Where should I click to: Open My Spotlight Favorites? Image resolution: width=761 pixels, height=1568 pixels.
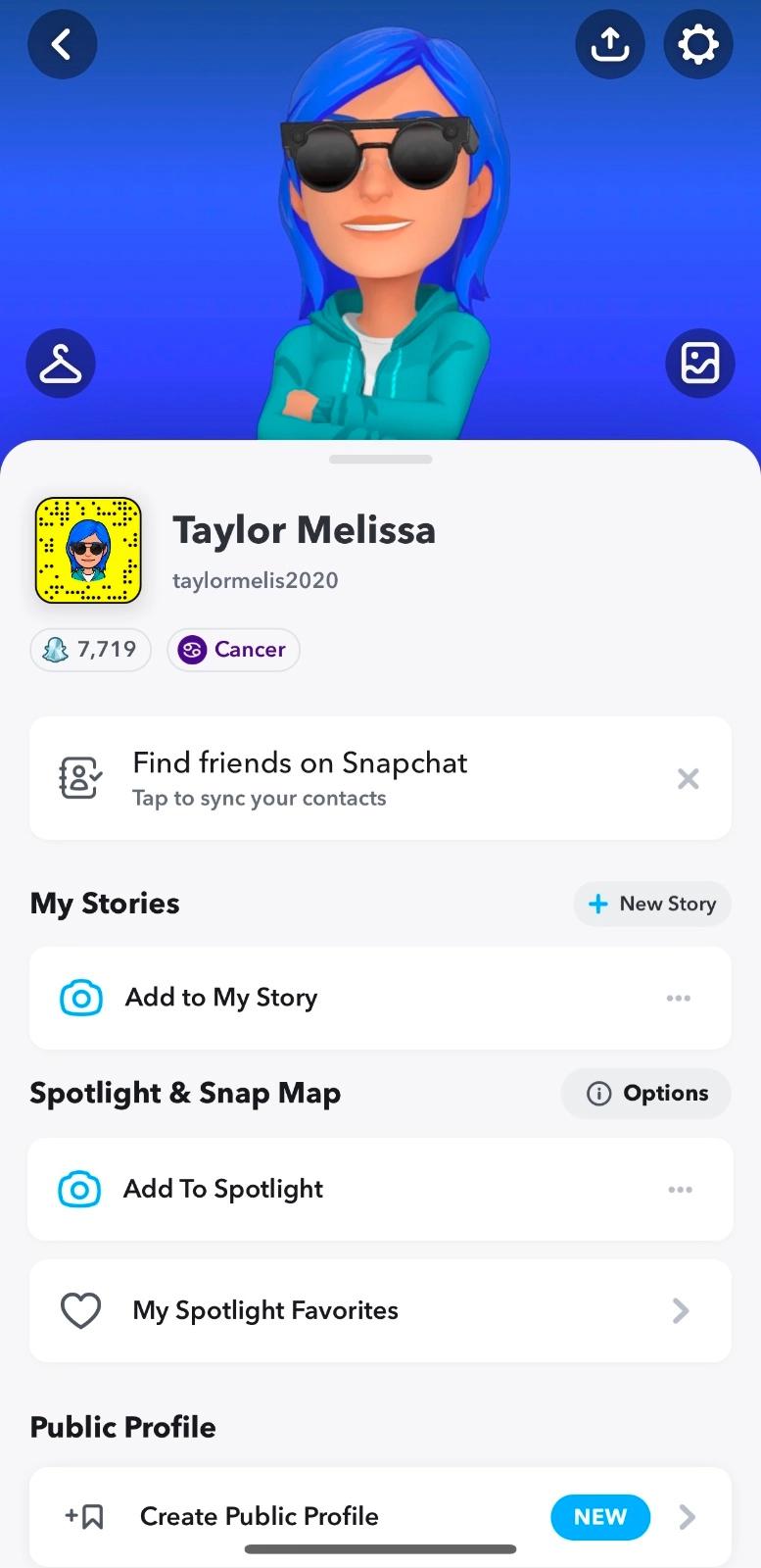click(x=380, y=1311)
